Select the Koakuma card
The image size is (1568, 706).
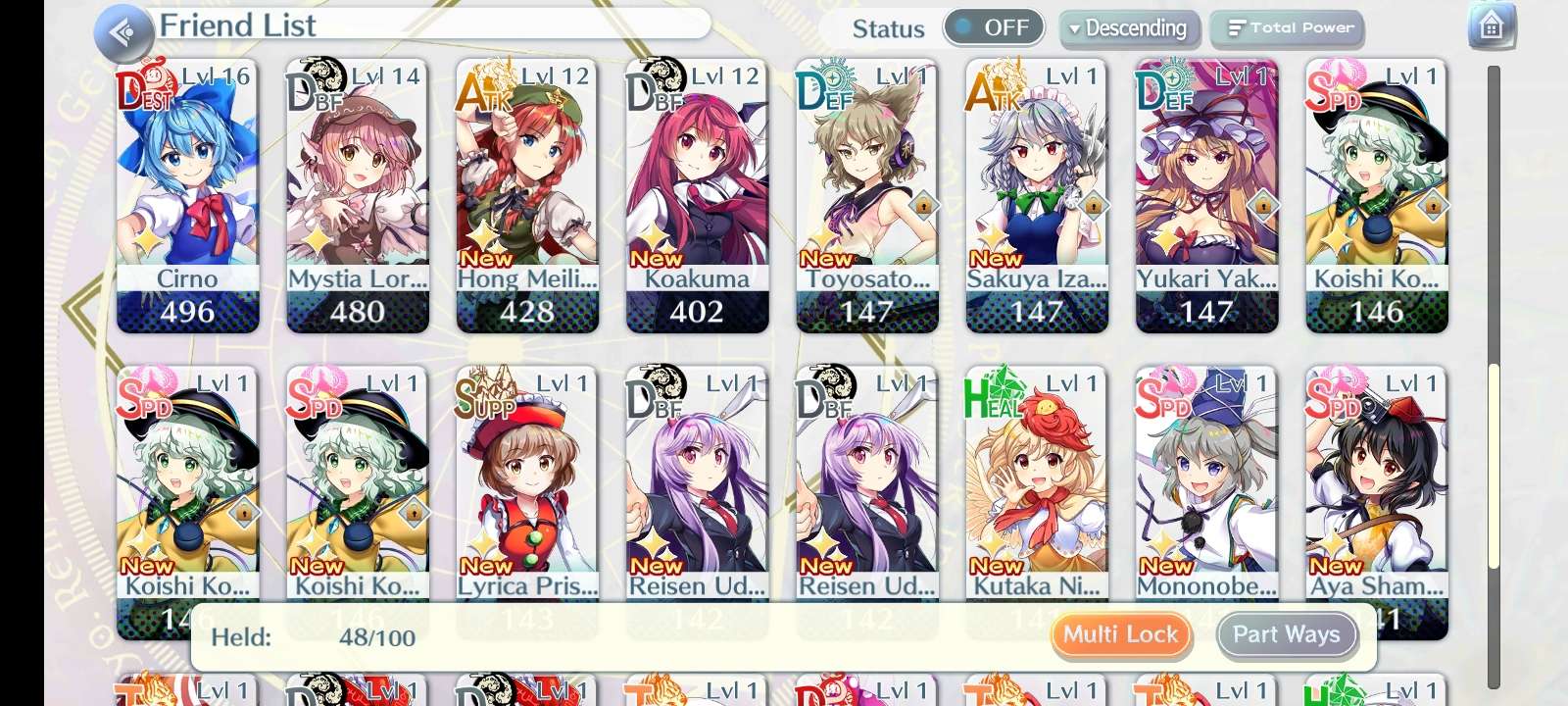(x=697, y=196)
